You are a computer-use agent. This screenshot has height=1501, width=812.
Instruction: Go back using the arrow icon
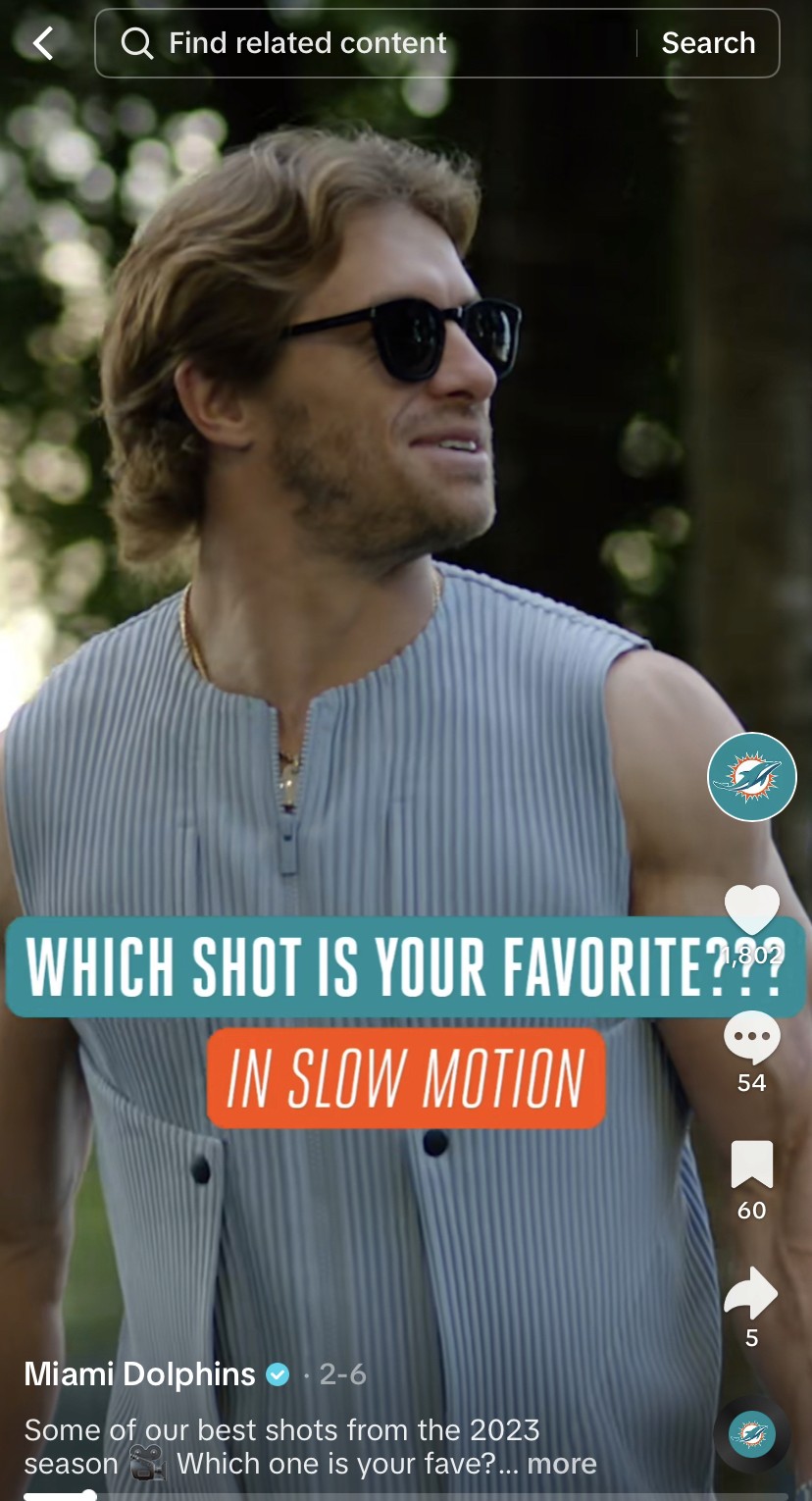pos(43,43)
